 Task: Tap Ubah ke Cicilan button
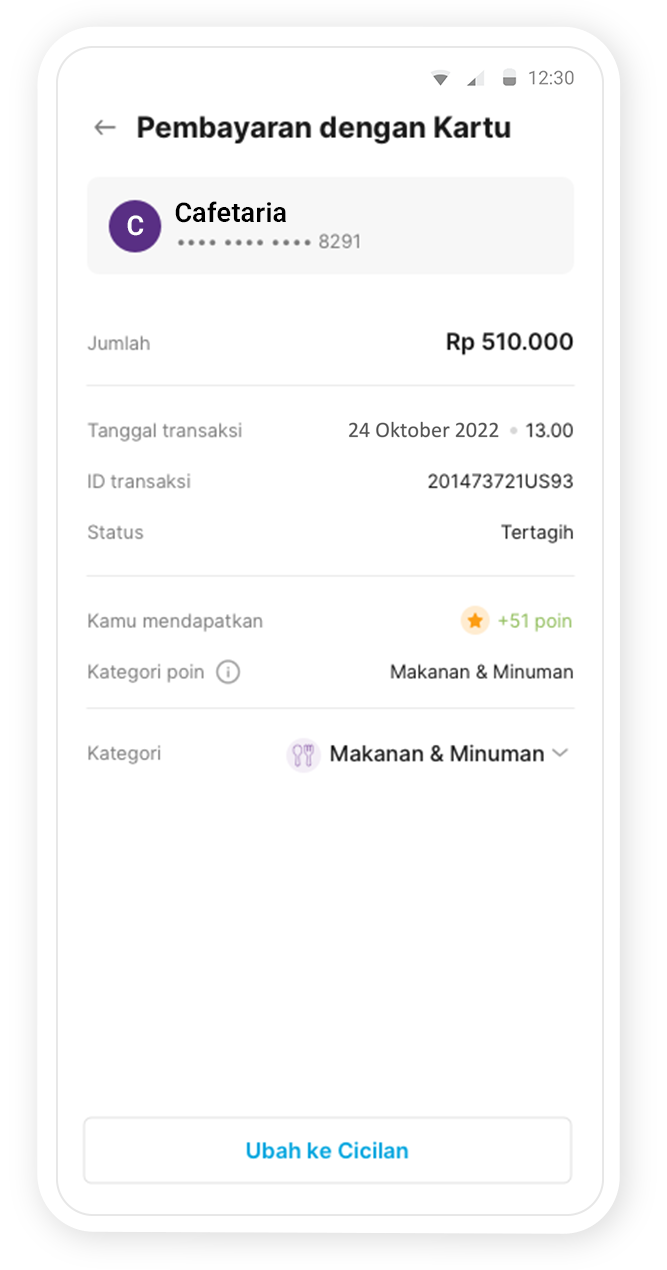click(327, 1151)
